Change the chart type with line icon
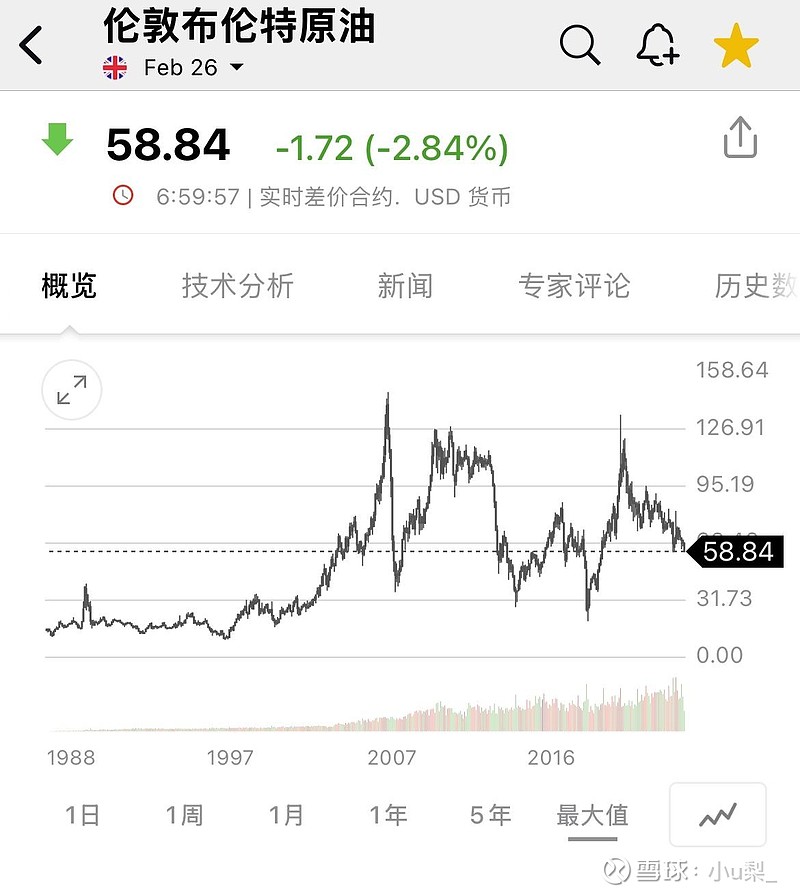The height and width of the screenshot is (896, 800). pyautogui.click(x=717, y=815)
